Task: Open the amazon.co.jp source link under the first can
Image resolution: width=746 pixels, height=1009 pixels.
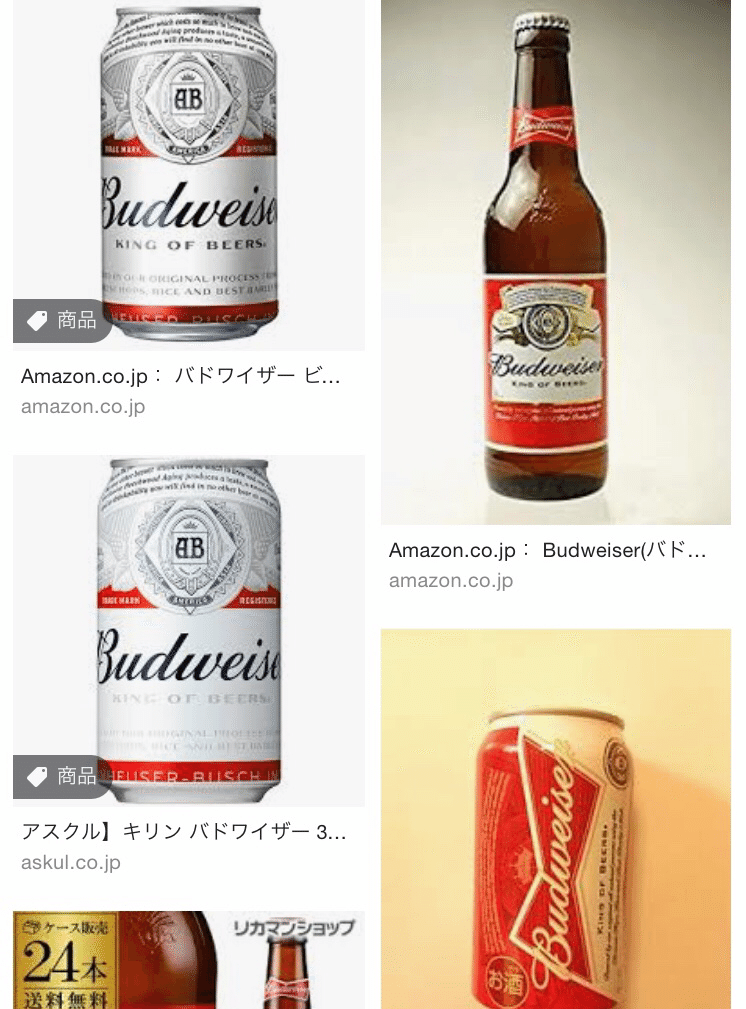Action: pyautogui.click(x=84, y=407)
